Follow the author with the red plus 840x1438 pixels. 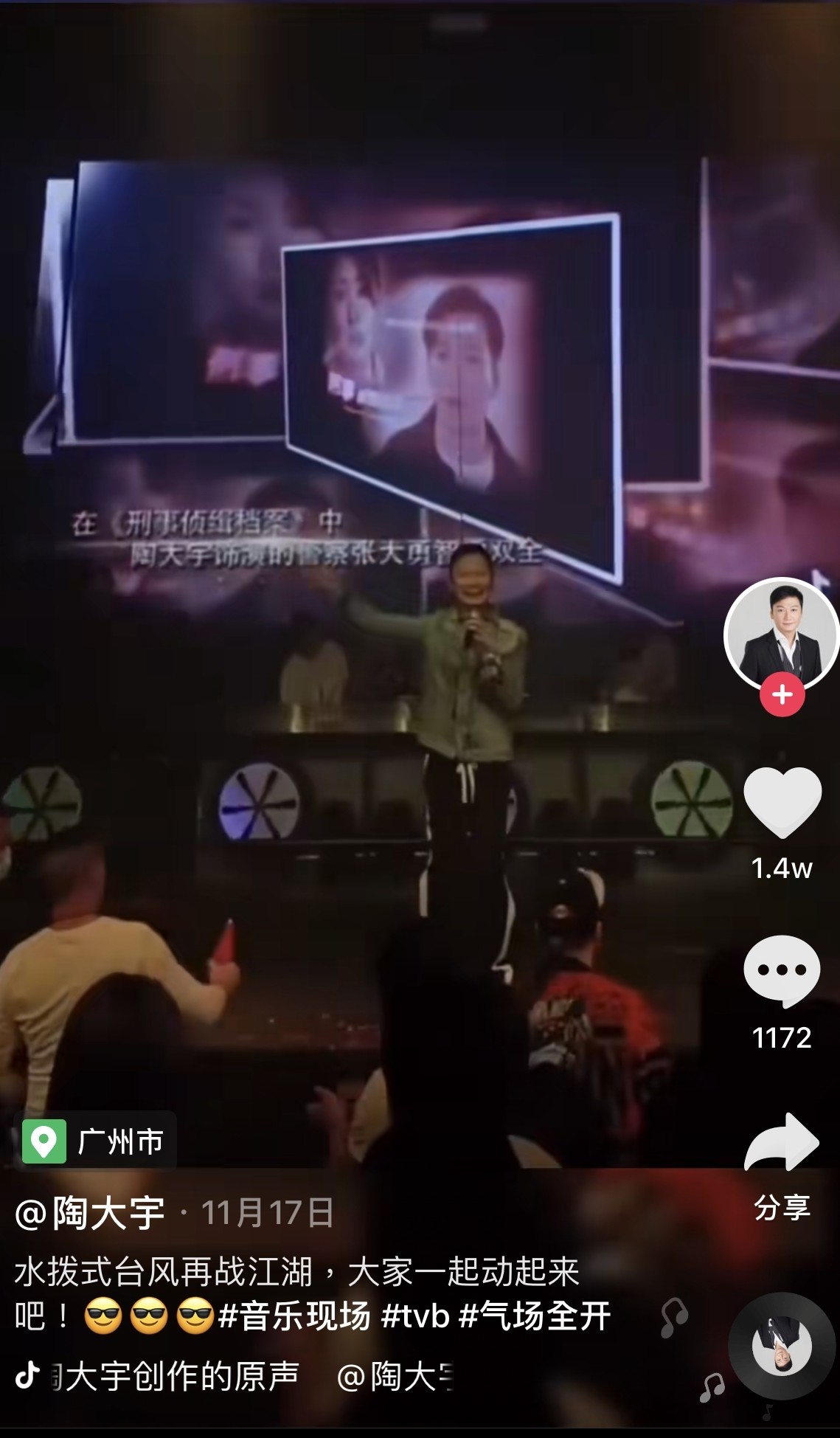tap(782, 695)
